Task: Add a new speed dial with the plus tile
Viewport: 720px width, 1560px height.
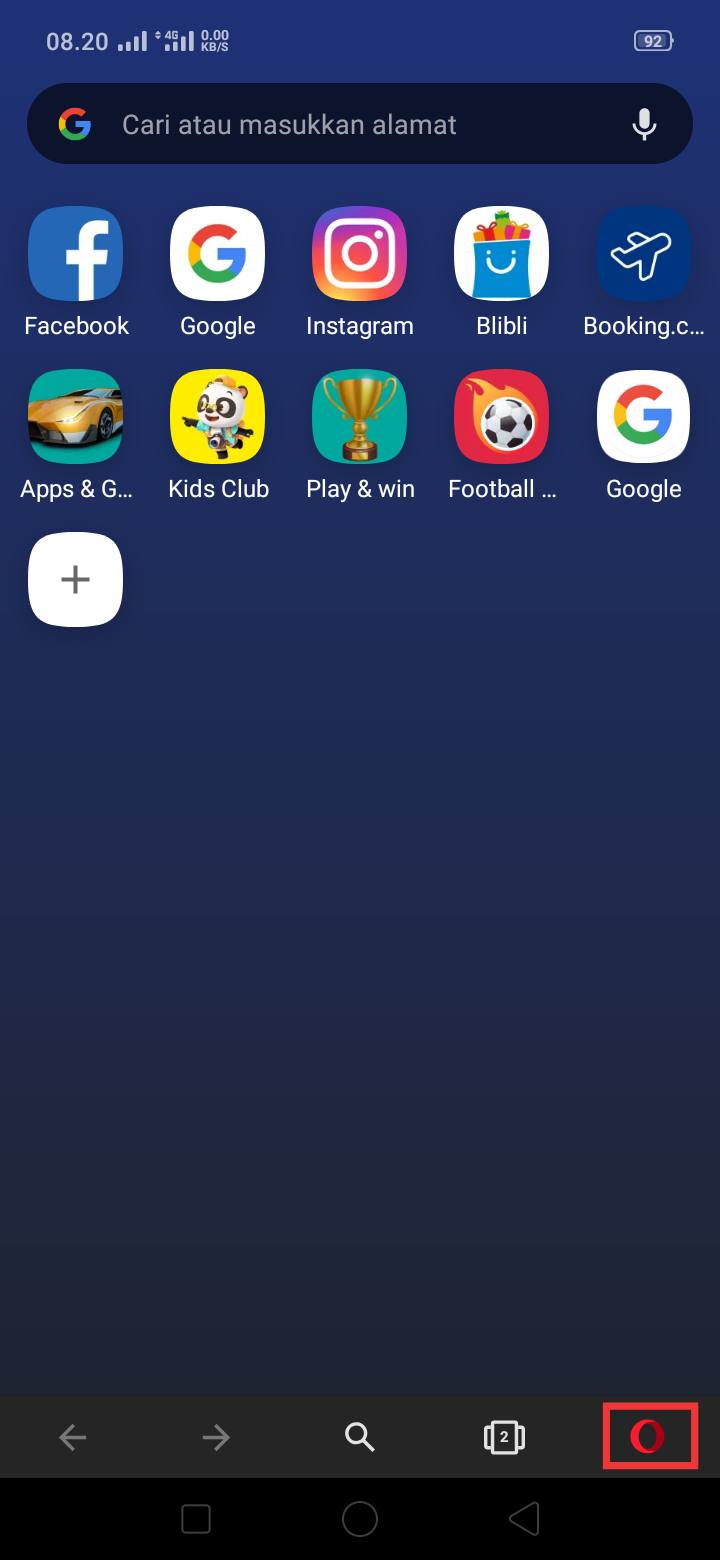Action: 76,580
